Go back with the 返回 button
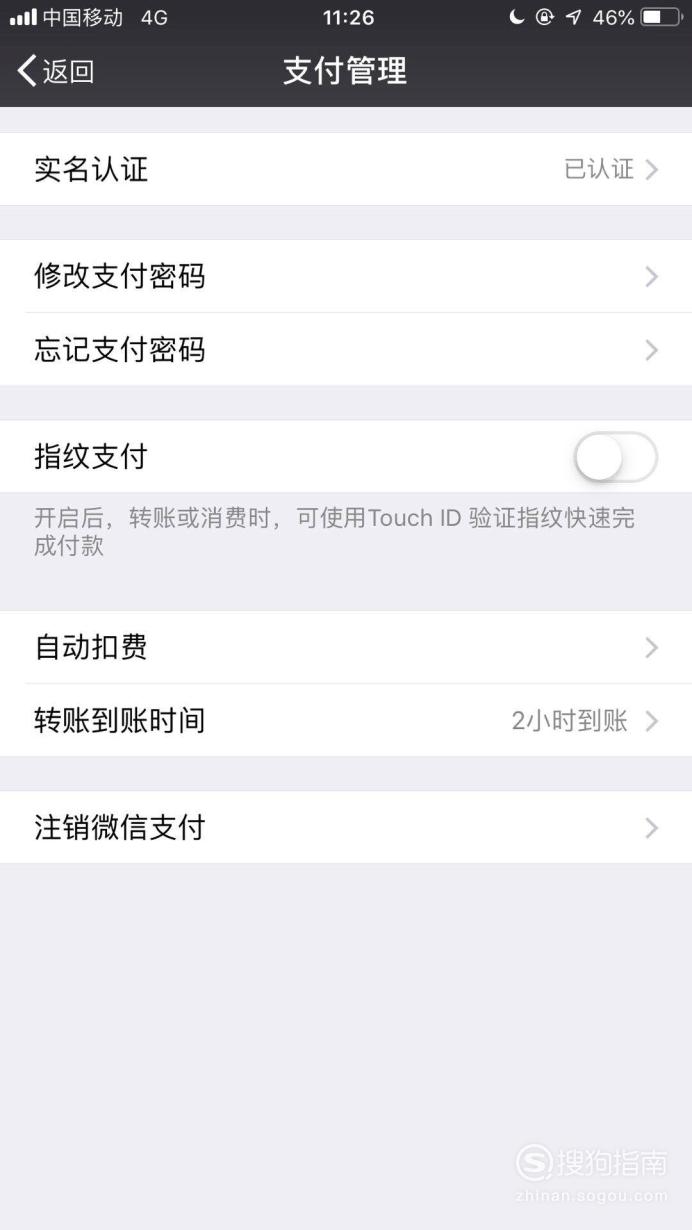Screen dimensions: 692x1230 [56, 71]
